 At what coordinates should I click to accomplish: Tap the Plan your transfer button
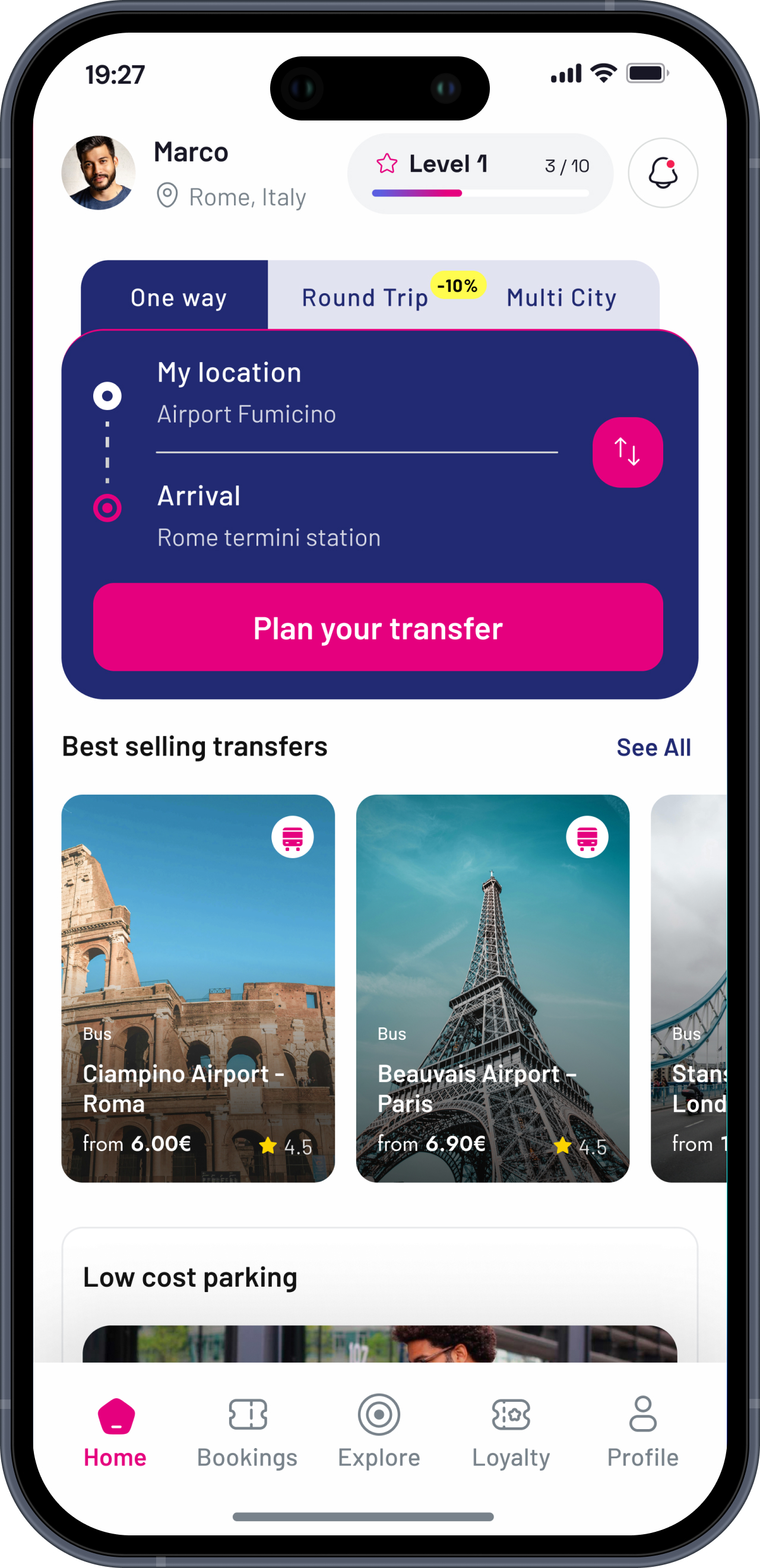point(378,627)
